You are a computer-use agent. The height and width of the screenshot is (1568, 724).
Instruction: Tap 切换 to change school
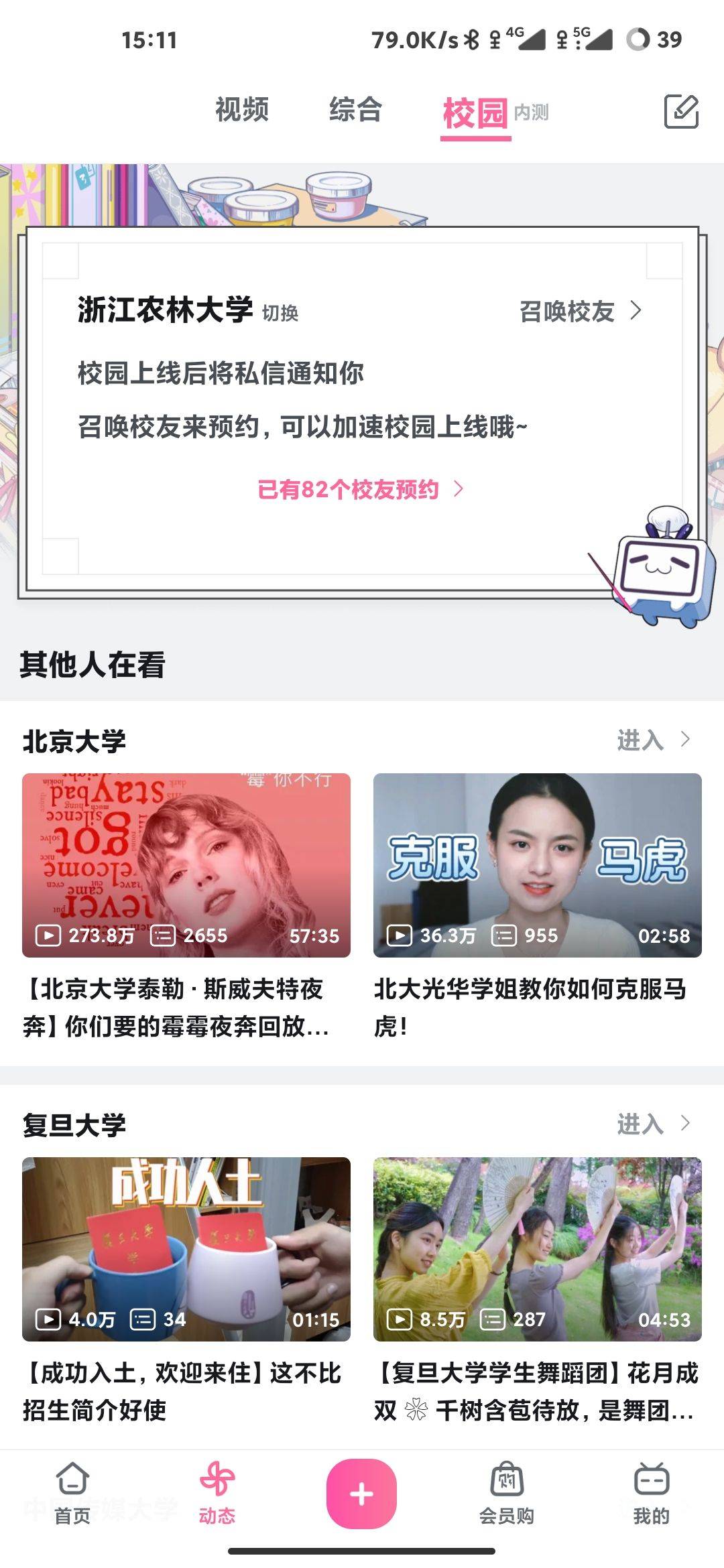pos(280,313)
